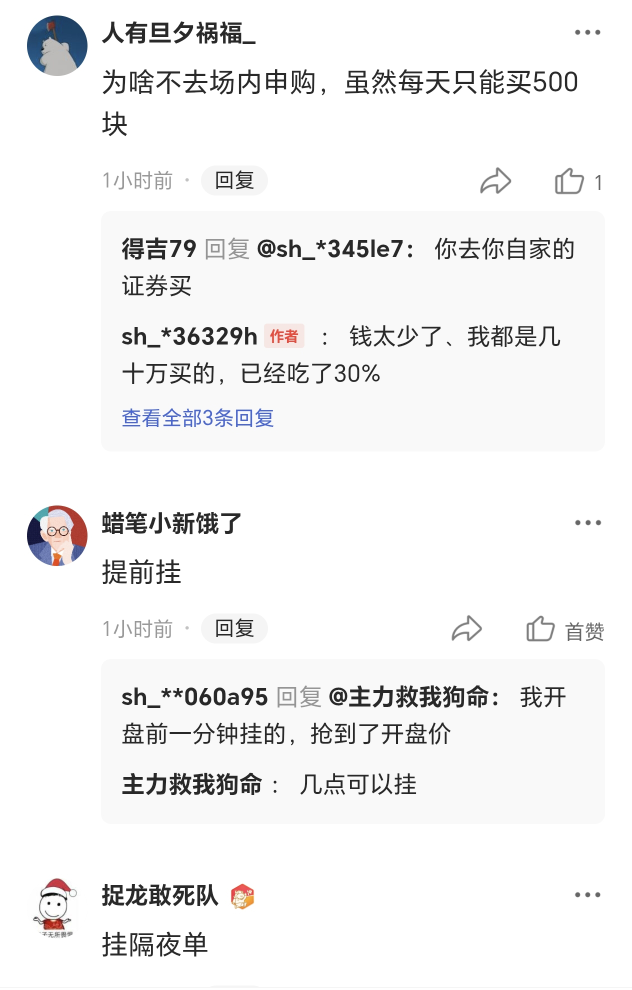The image size is (632, 990).
Task: Share 人有旦夕祸福_'s comment
Action: tap(495, 181)
